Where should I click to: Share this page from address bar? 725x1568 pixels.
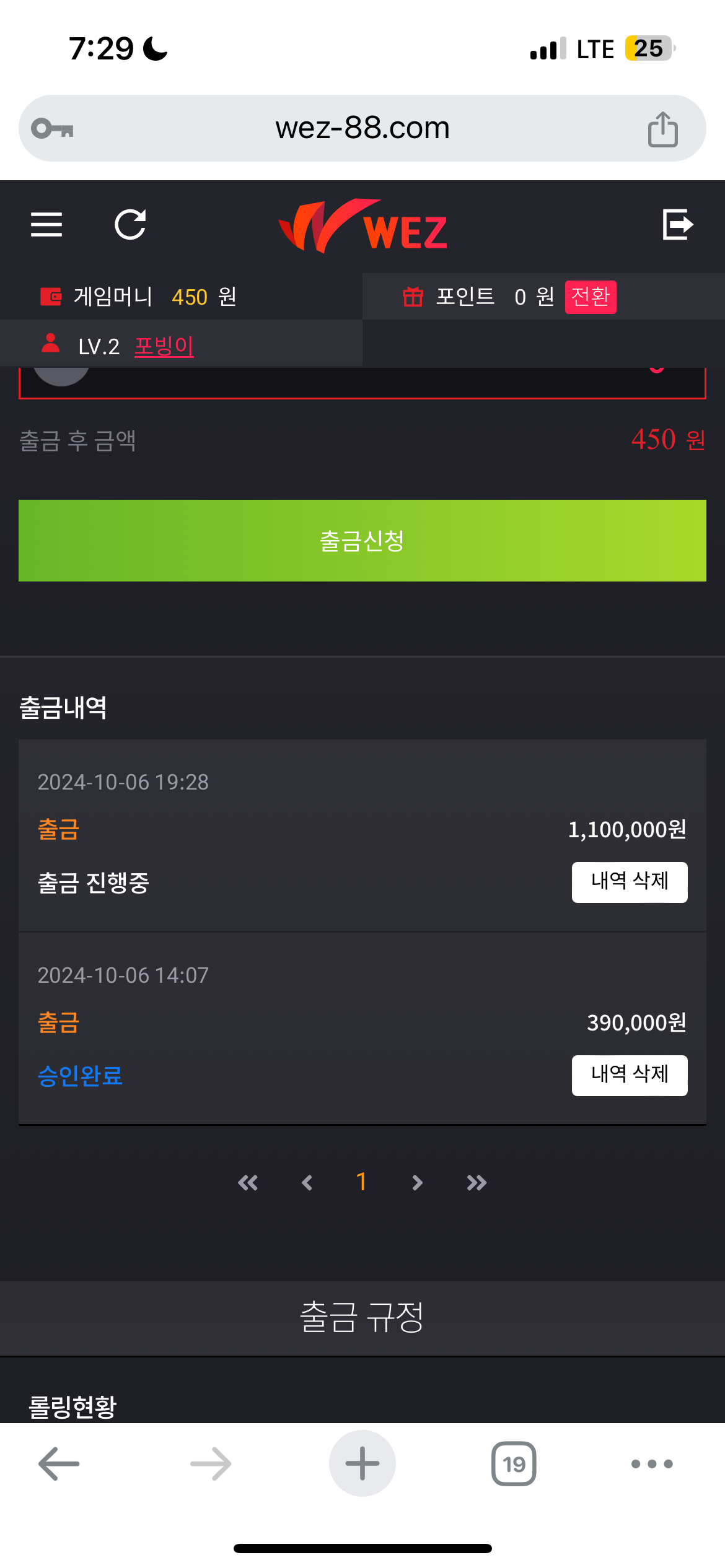[662, 129]
